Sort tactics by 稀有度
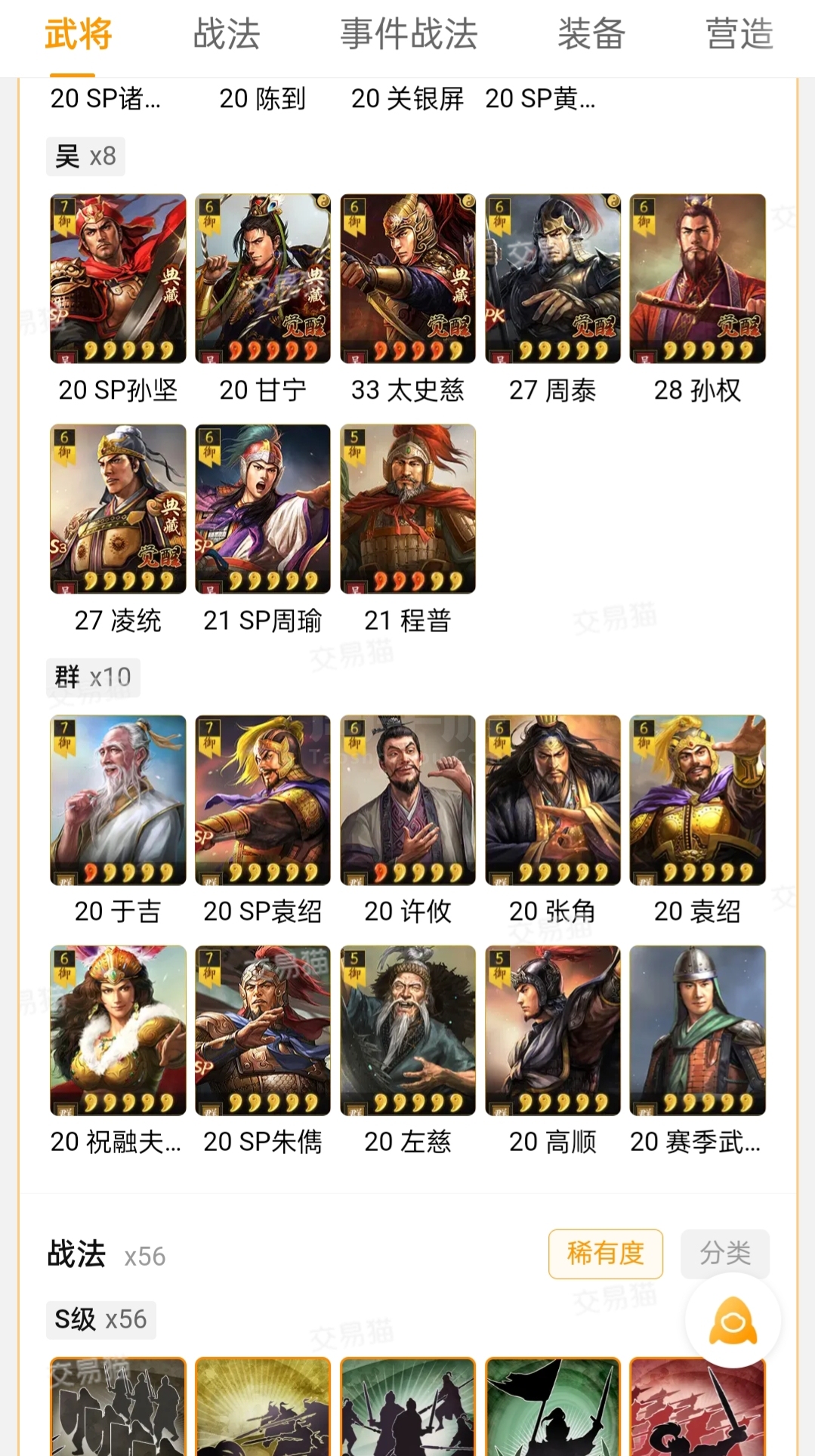The height and width of the screenshot is (1456, 815). pyautogui.click(x=606, y=1254)
